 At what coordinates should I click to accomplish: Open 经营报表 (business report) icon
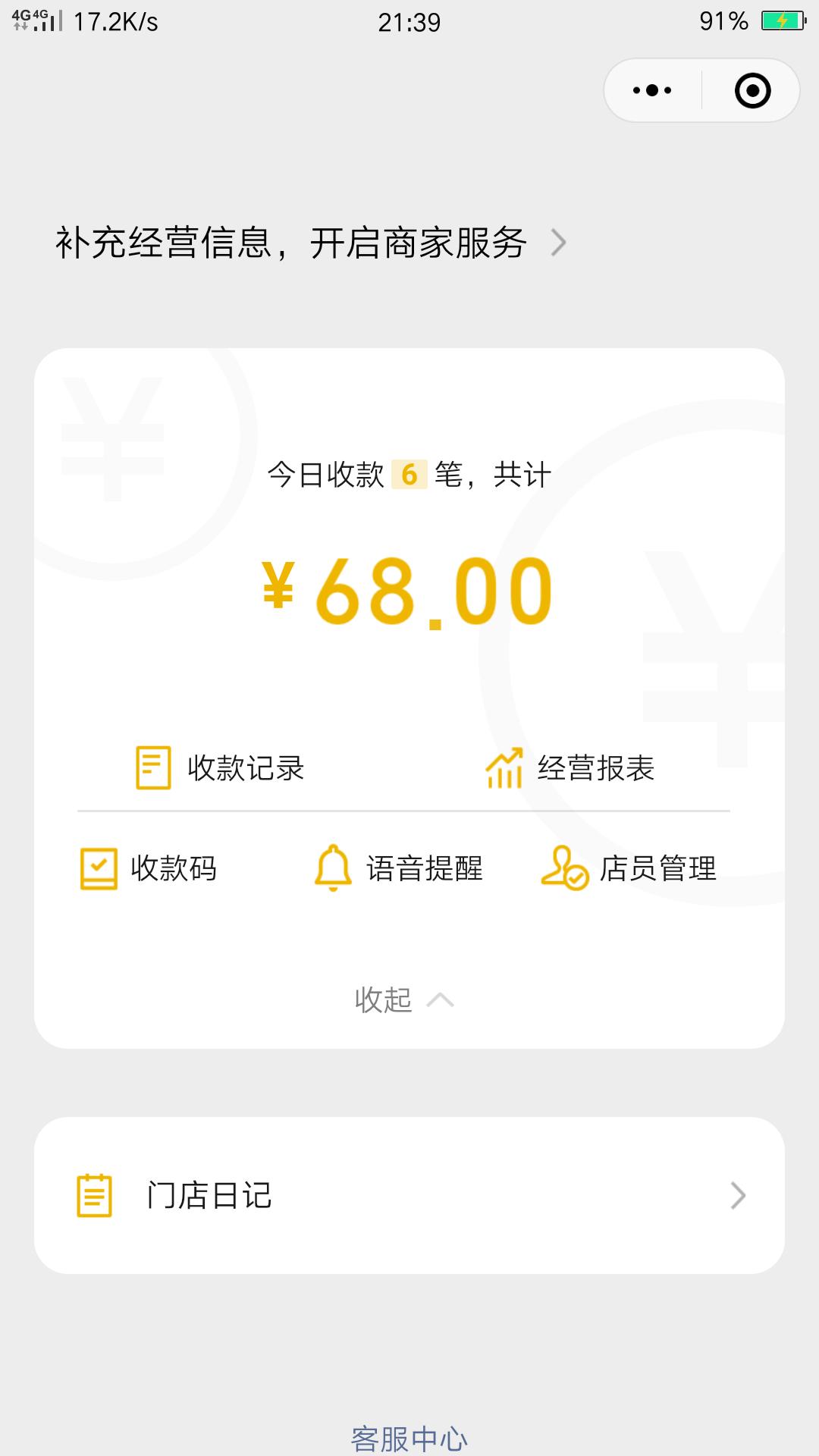click(503, 768)
